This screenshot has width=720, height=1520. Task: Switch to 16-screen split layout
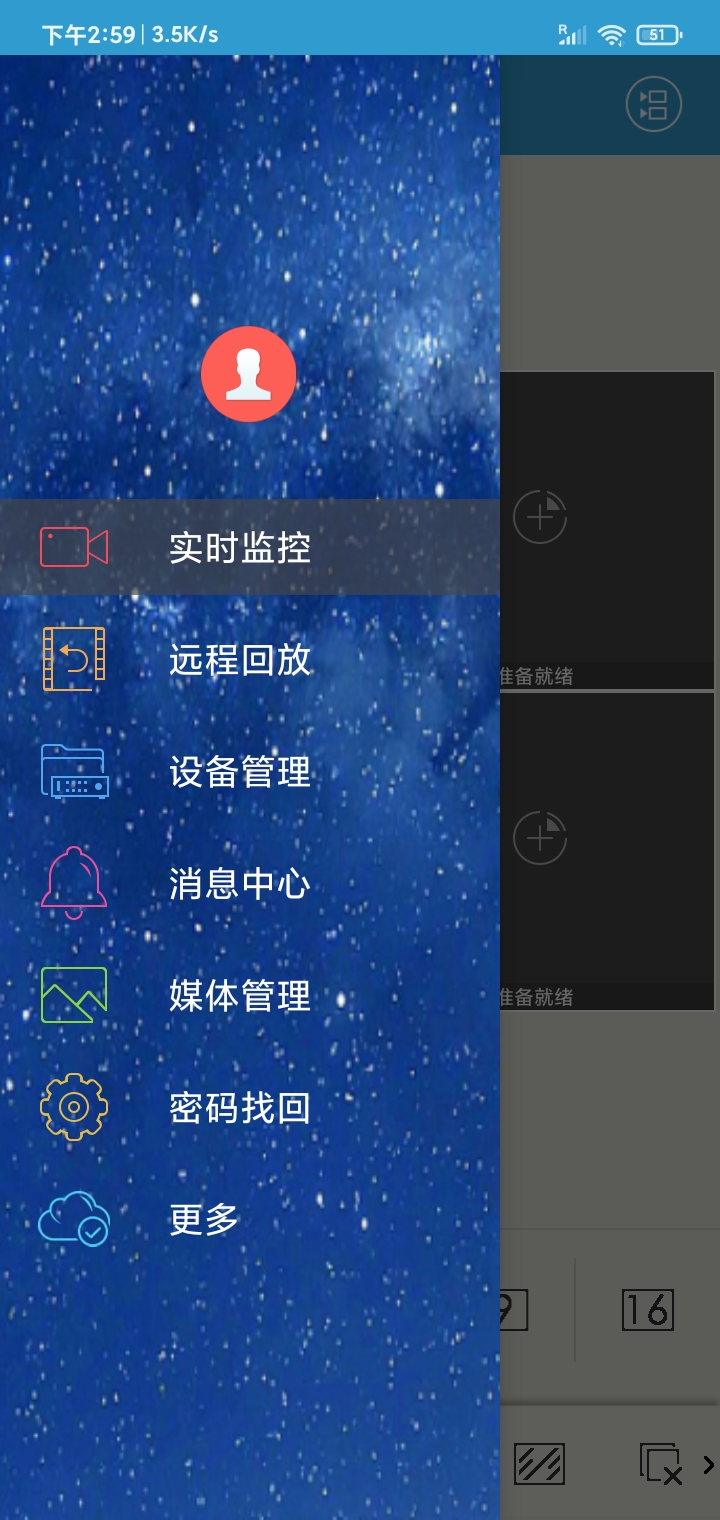click(x=647, y=1309)
